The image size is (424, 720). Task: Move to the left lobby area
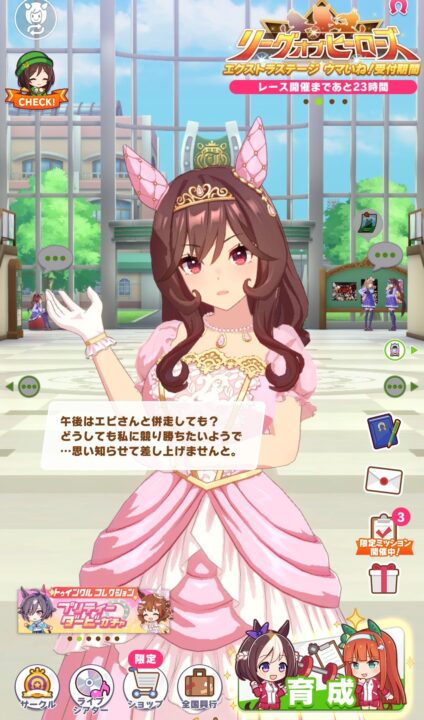tap(23, 386)
